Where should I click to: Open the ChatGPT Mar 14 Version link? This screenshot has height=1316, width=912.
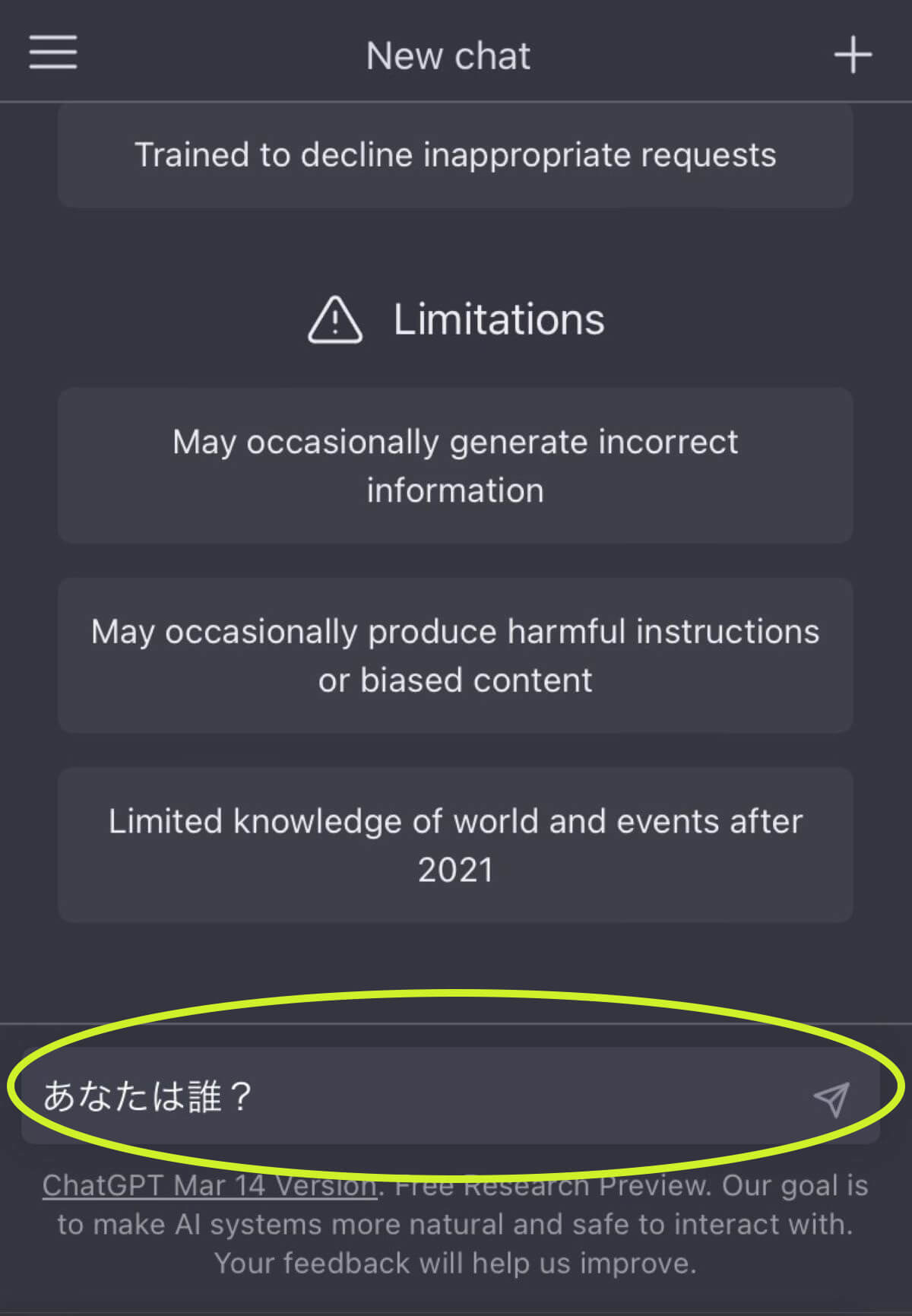pyautogui.click(x=210, y=1185)
